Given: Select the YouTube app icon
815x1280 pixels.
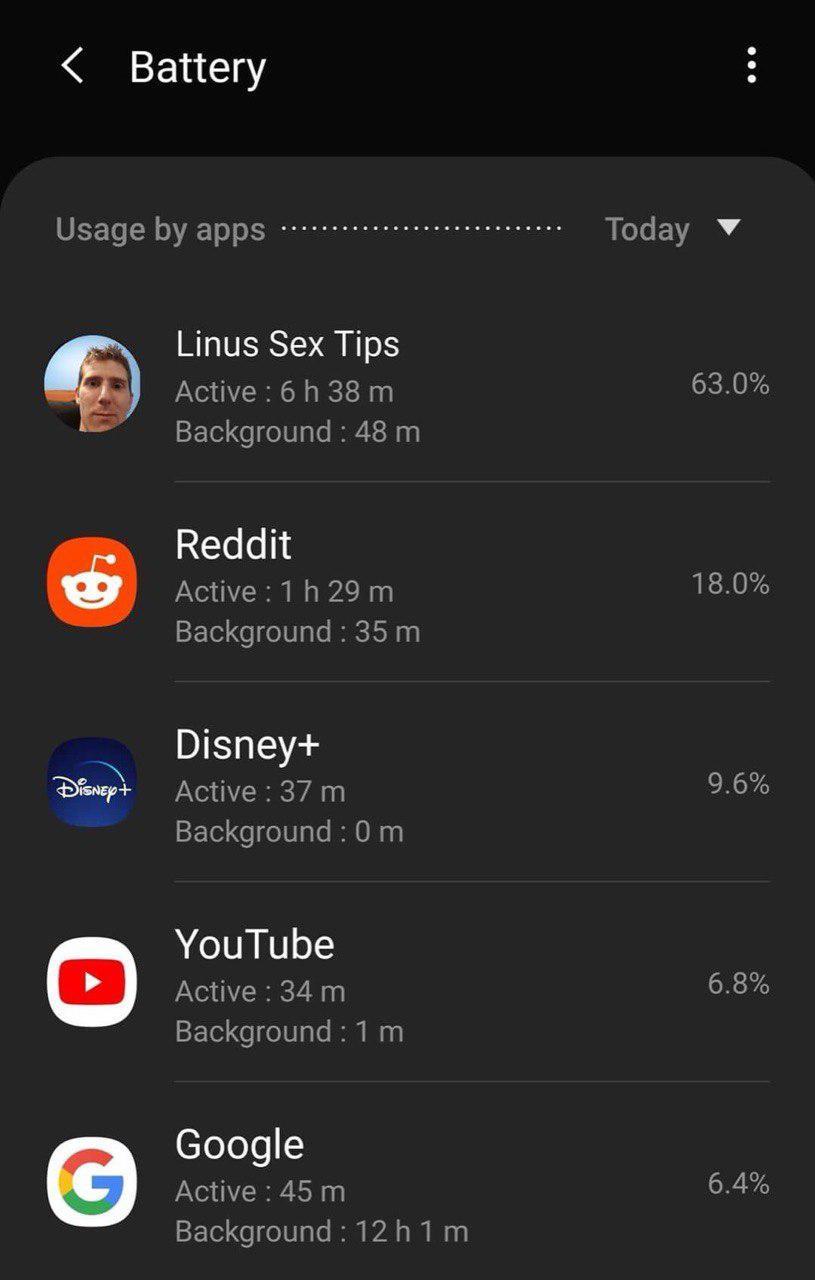Looking at the screenshot, I should point(91,981).
